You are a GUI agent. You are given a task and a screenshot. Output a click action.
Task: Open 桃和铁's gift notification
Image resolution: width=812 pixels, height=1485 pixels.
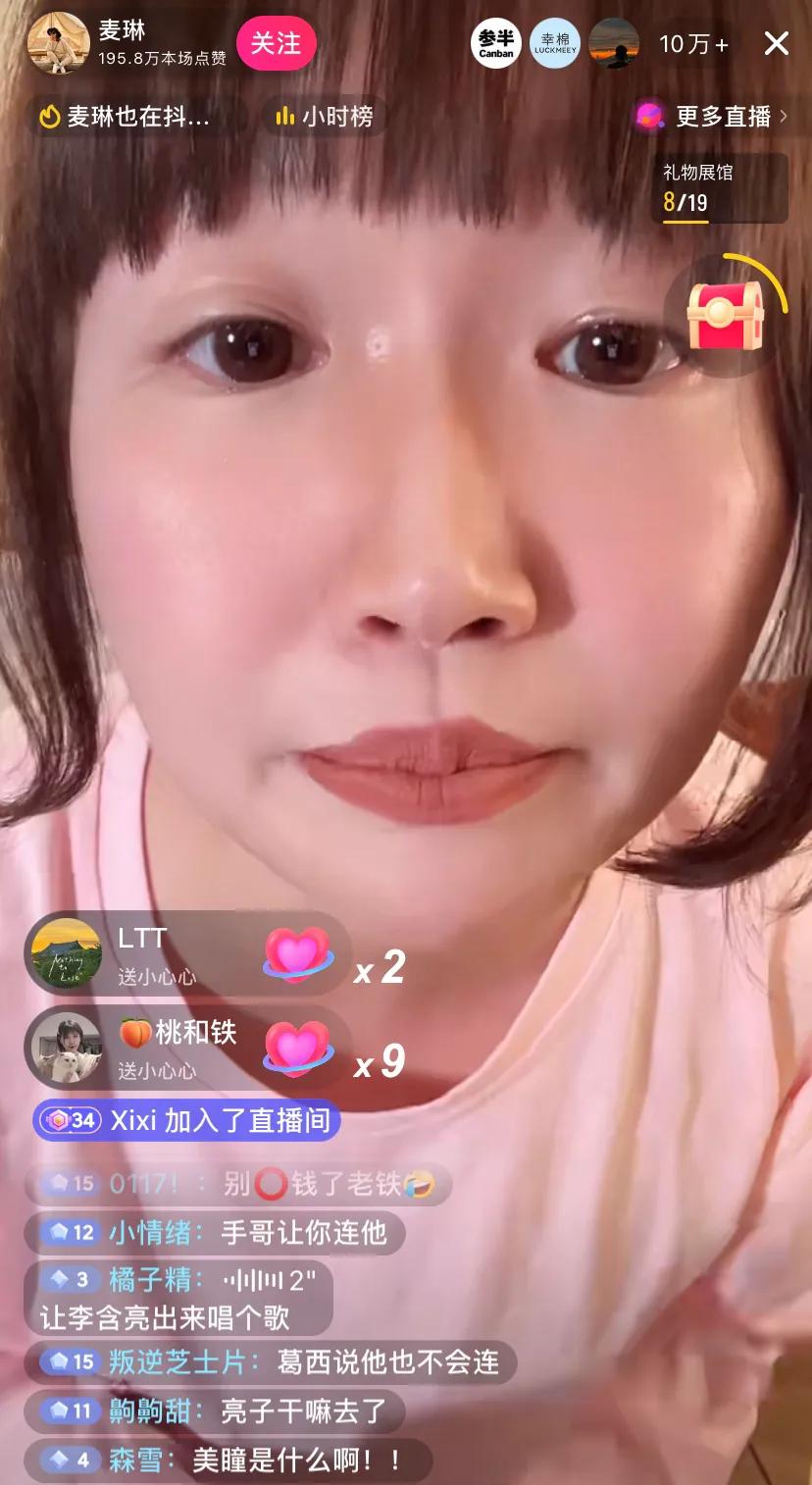(186, 1049)
